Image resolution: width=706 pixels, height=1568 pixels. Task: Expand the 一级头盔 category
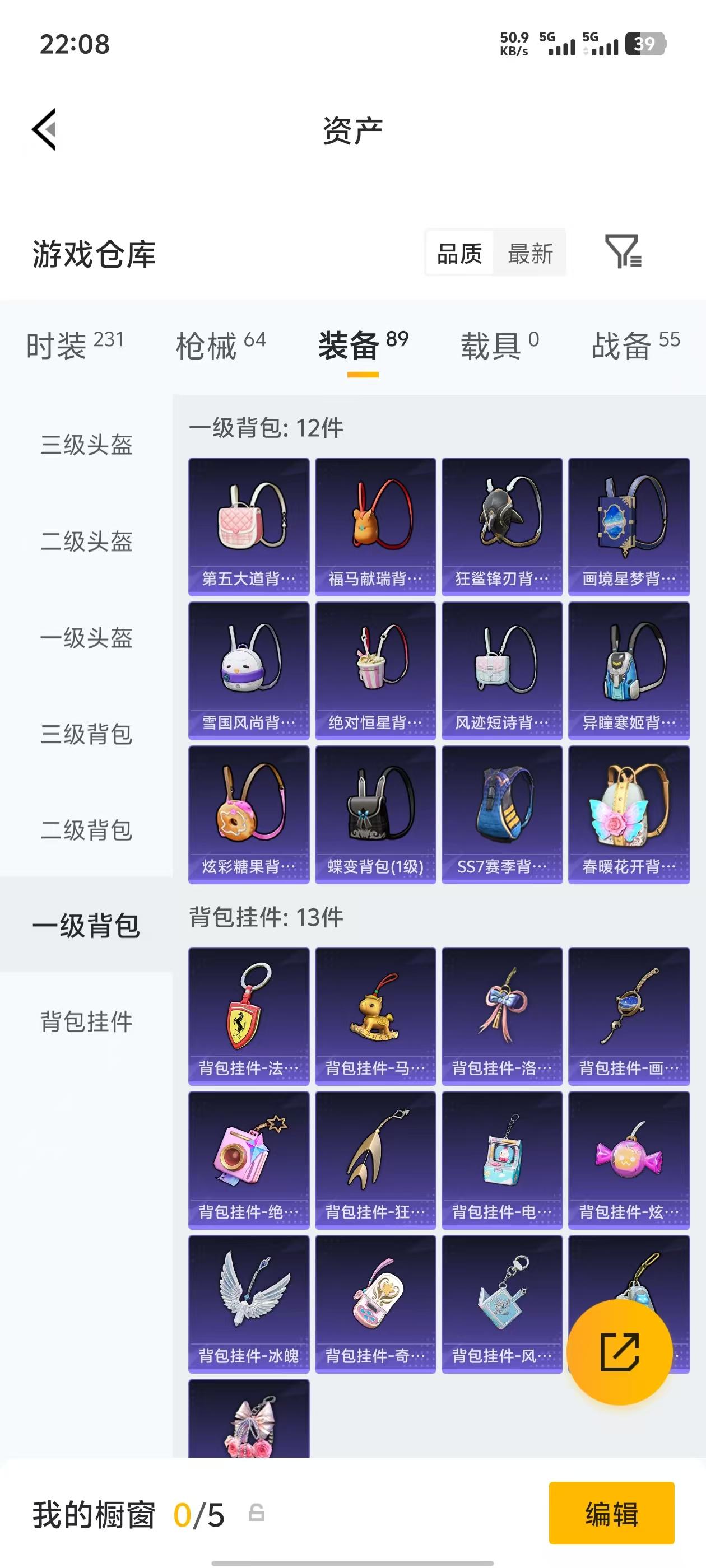[x=85, y=638]
